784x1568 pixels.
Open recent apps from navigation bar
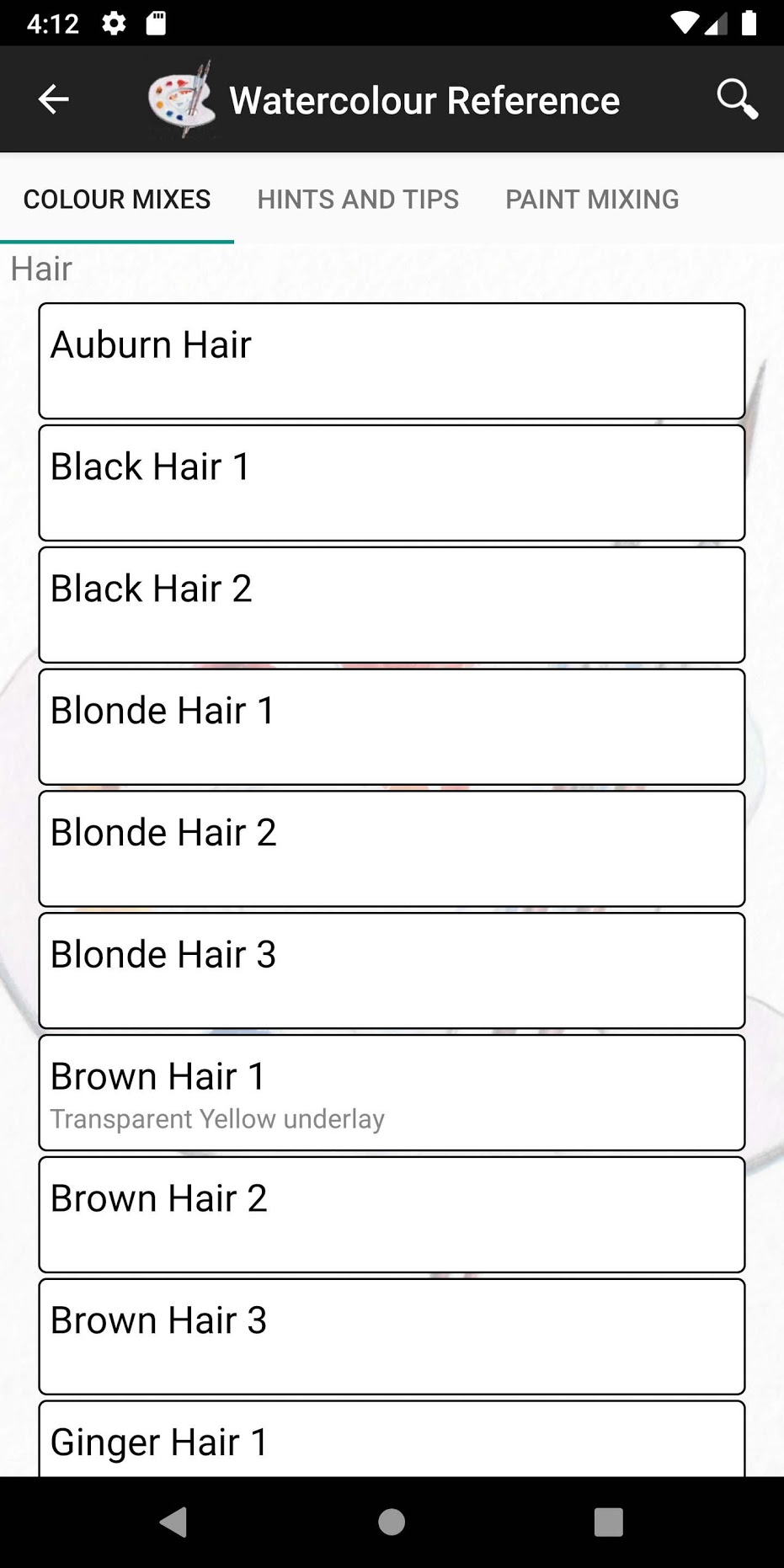click(x=608, y=1522)
